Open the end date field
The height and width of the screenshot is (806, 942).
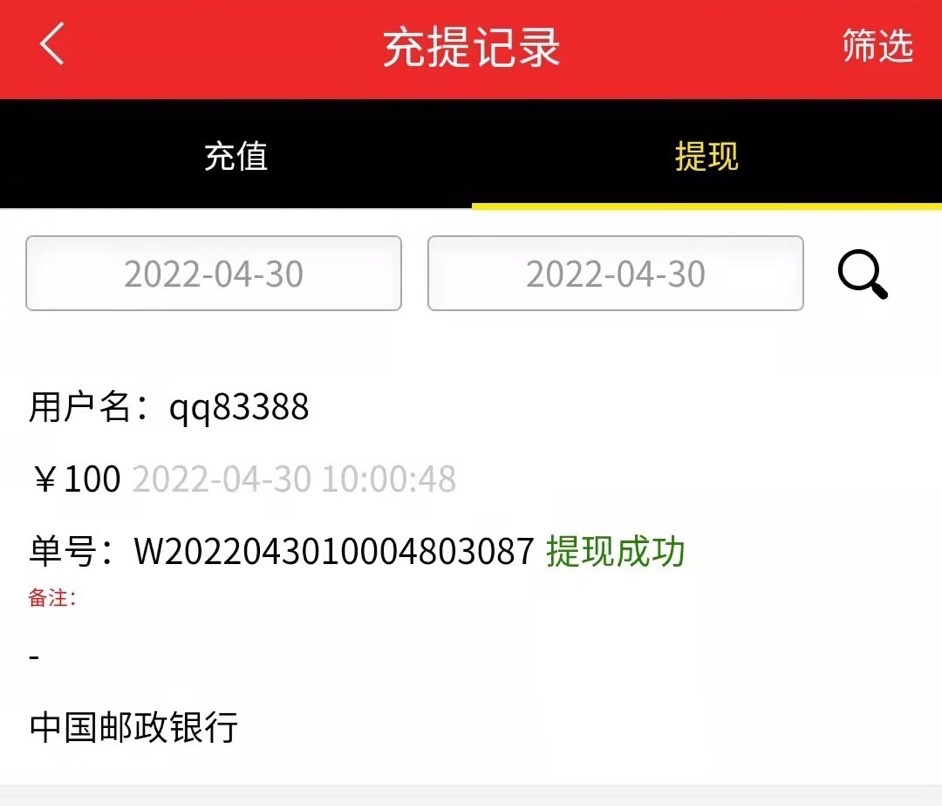615,274
